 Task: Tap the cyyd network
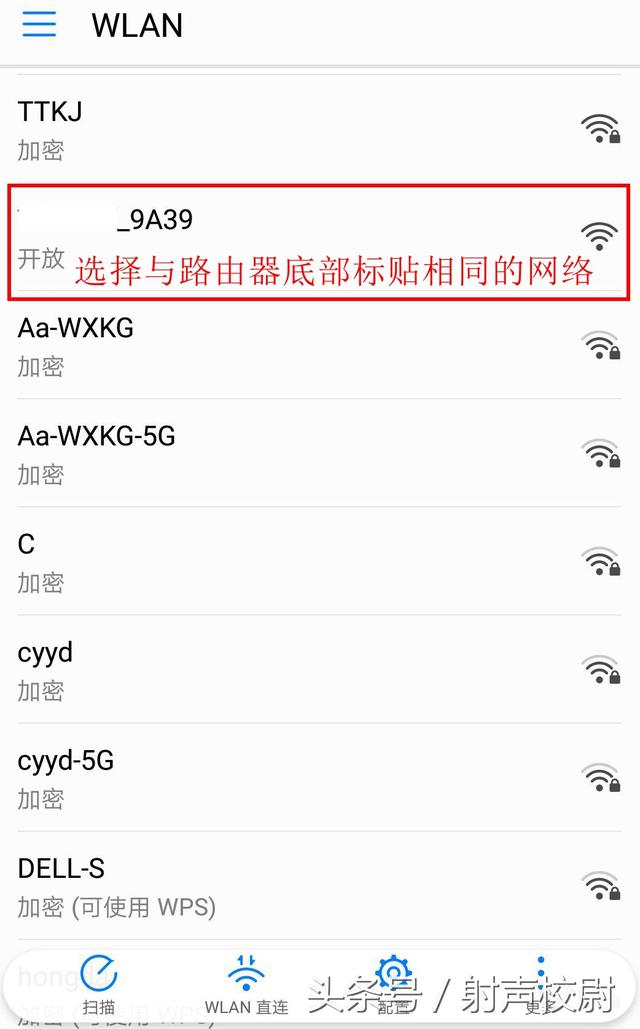click(300, 669)
